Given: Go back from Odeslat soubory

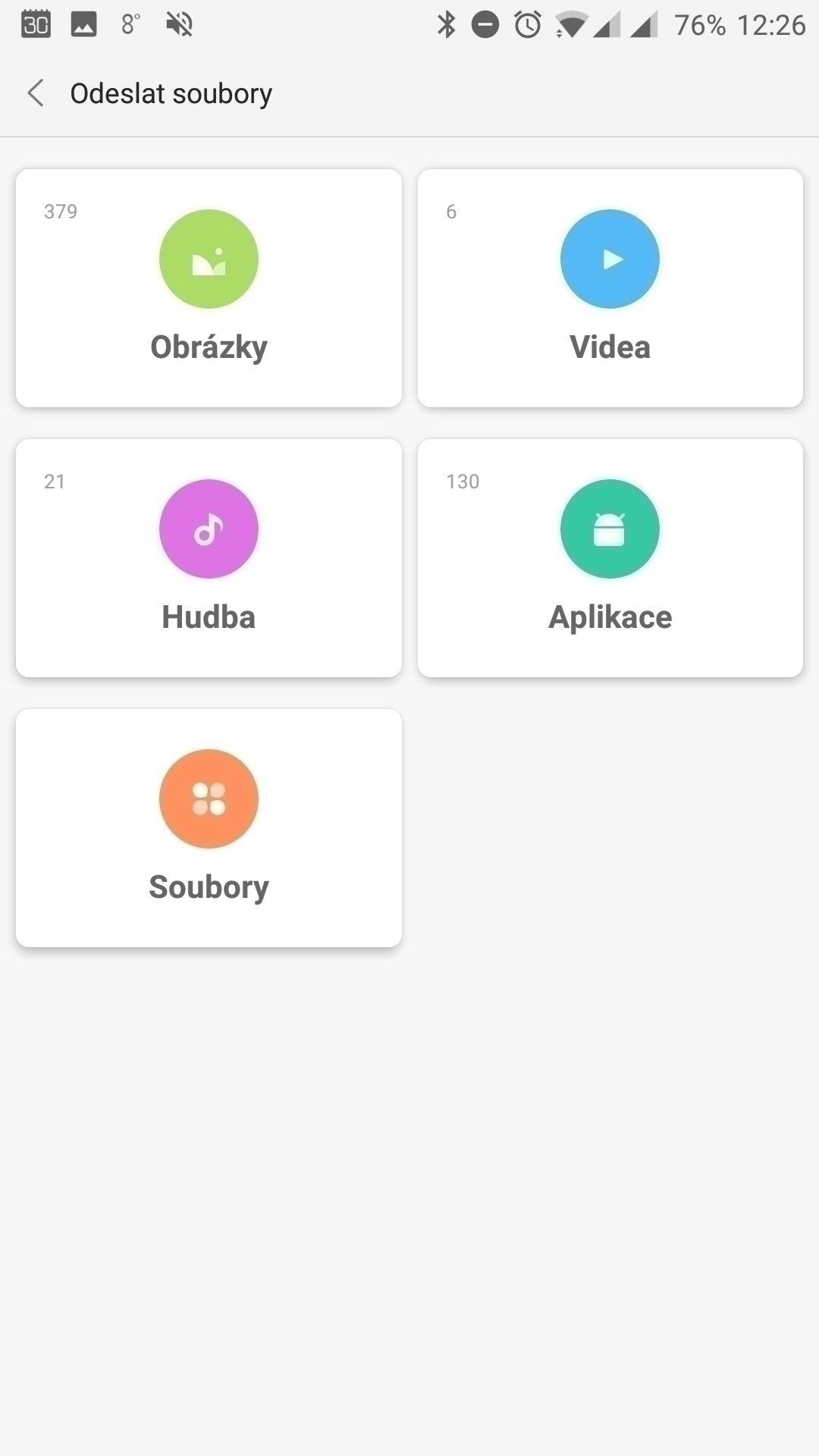Looking at the screenshot, I should [x=36, y=93].
